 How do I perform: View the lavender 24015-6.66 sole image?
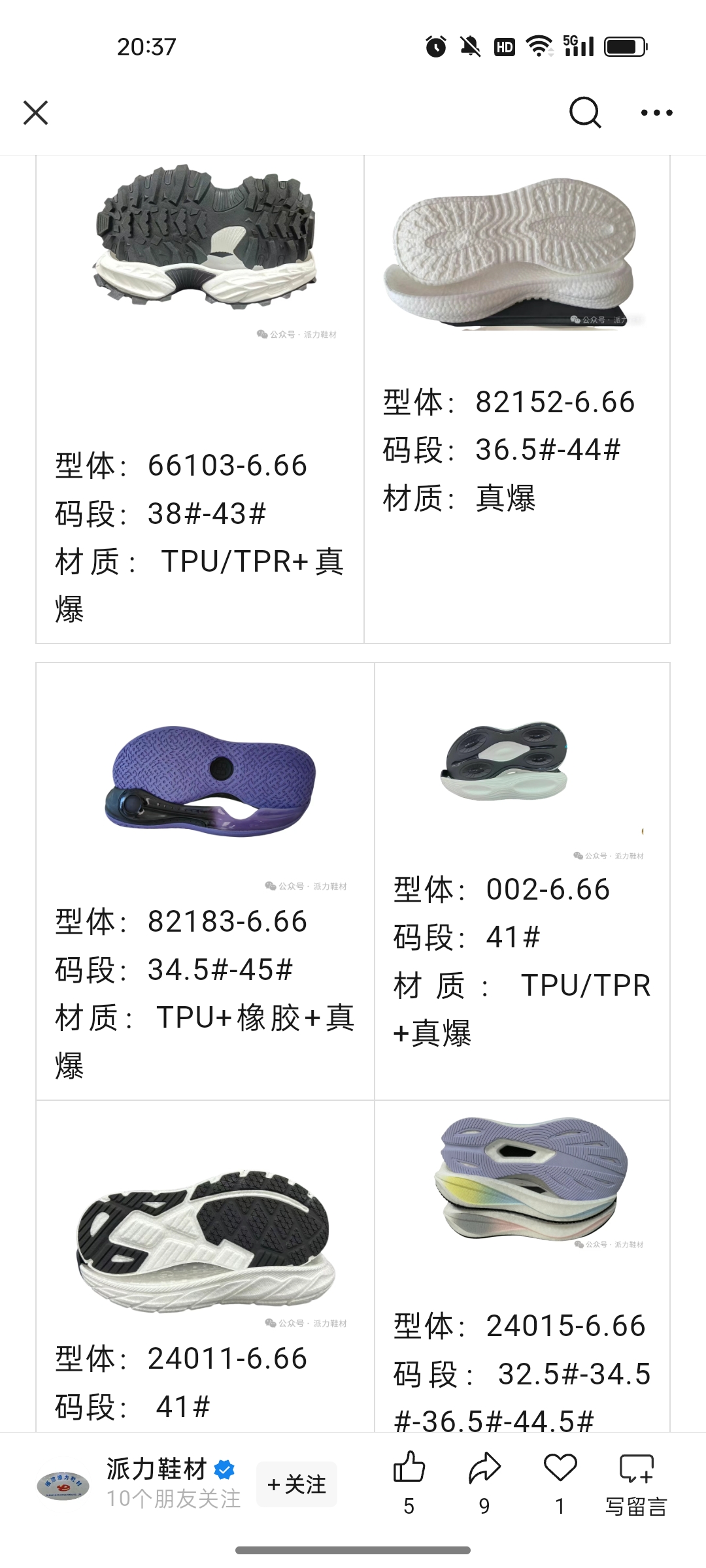click(x=531, y=1176)
